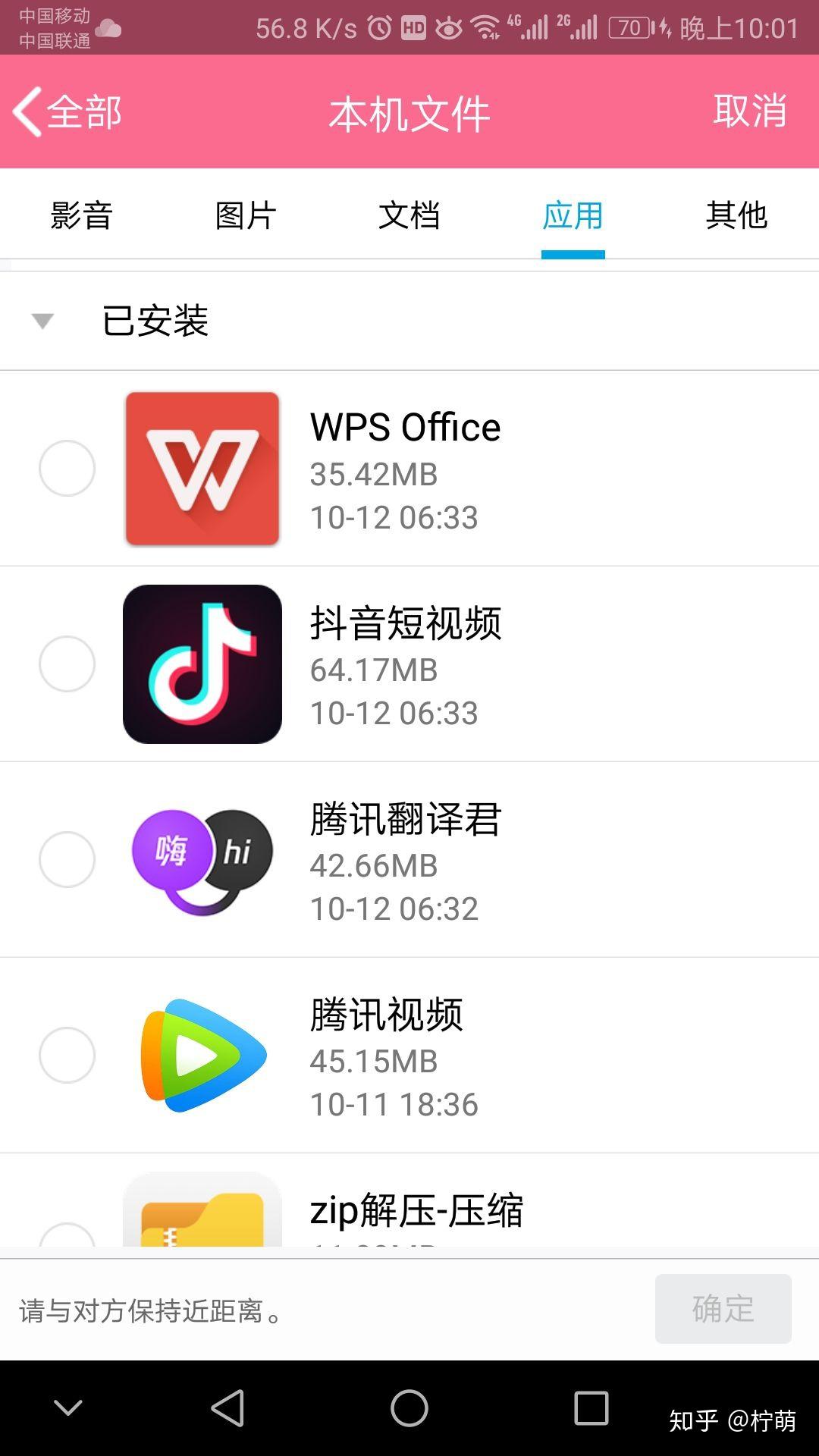Screen dimensions: 819x1456
Task: Switch to the 其他 tab
Action: pos(736,215)
